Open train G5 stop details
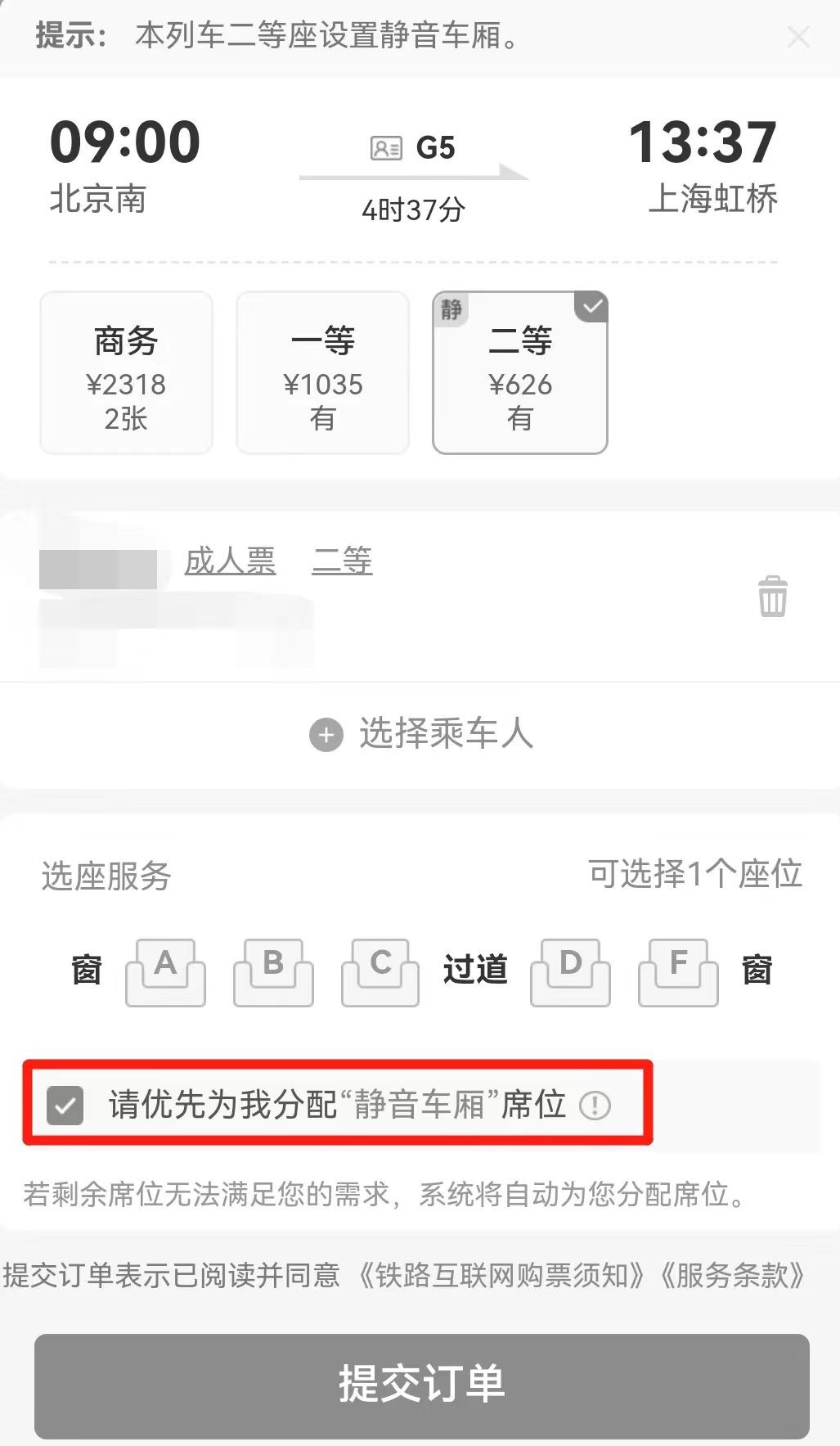Screen dimensions: 840x1446 click(x=413, y=149)
